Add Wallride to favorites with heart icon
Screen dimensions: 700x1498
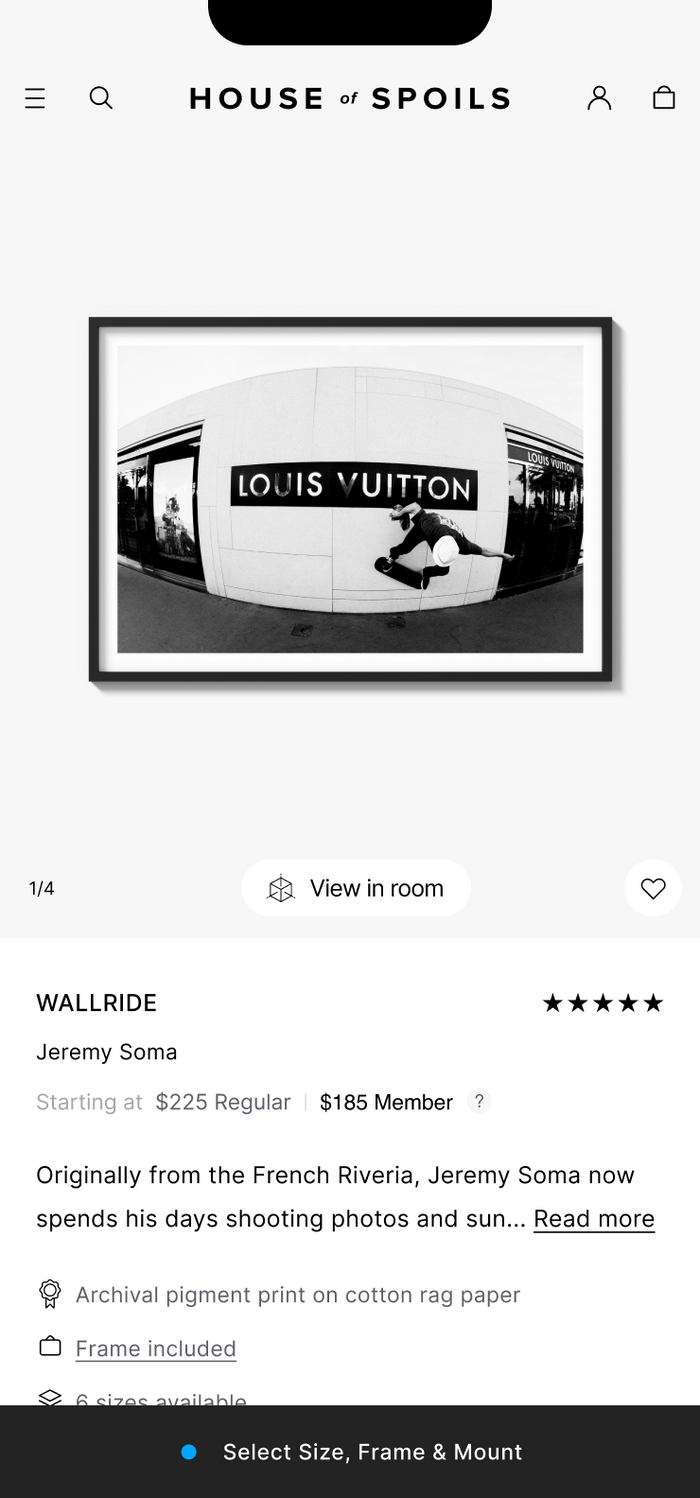[653, 888]
